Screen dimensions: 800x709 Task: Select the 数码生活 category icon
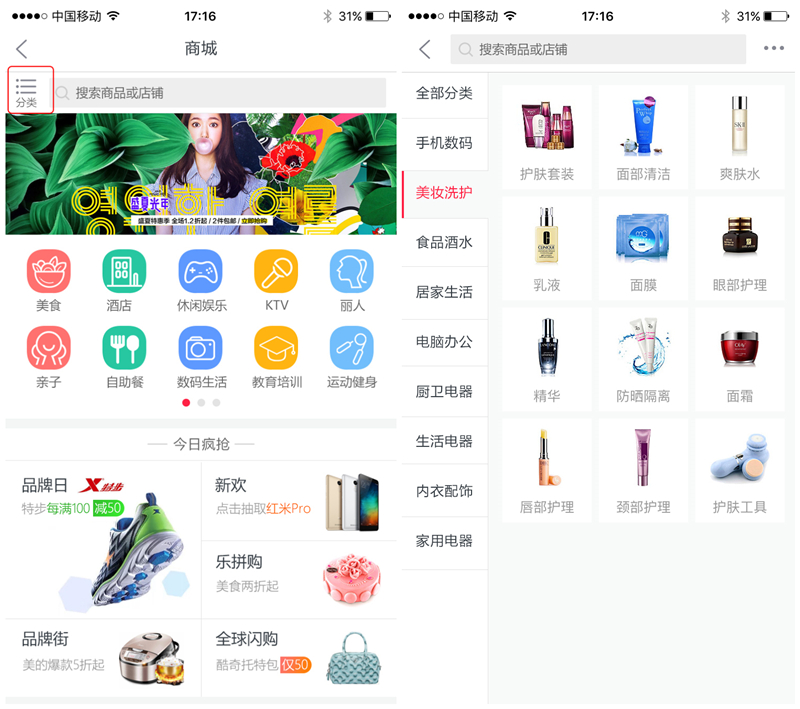click(200, 357)
